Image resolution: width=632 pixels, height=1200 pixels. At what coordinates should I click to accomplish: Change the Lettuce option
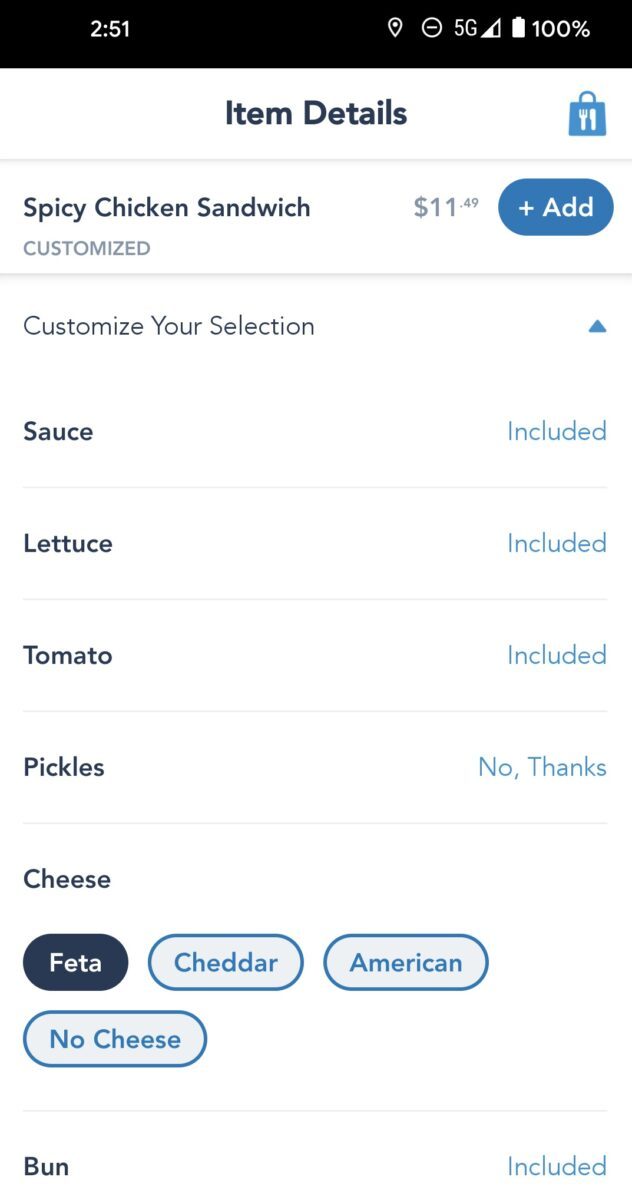tap(315, 544)
